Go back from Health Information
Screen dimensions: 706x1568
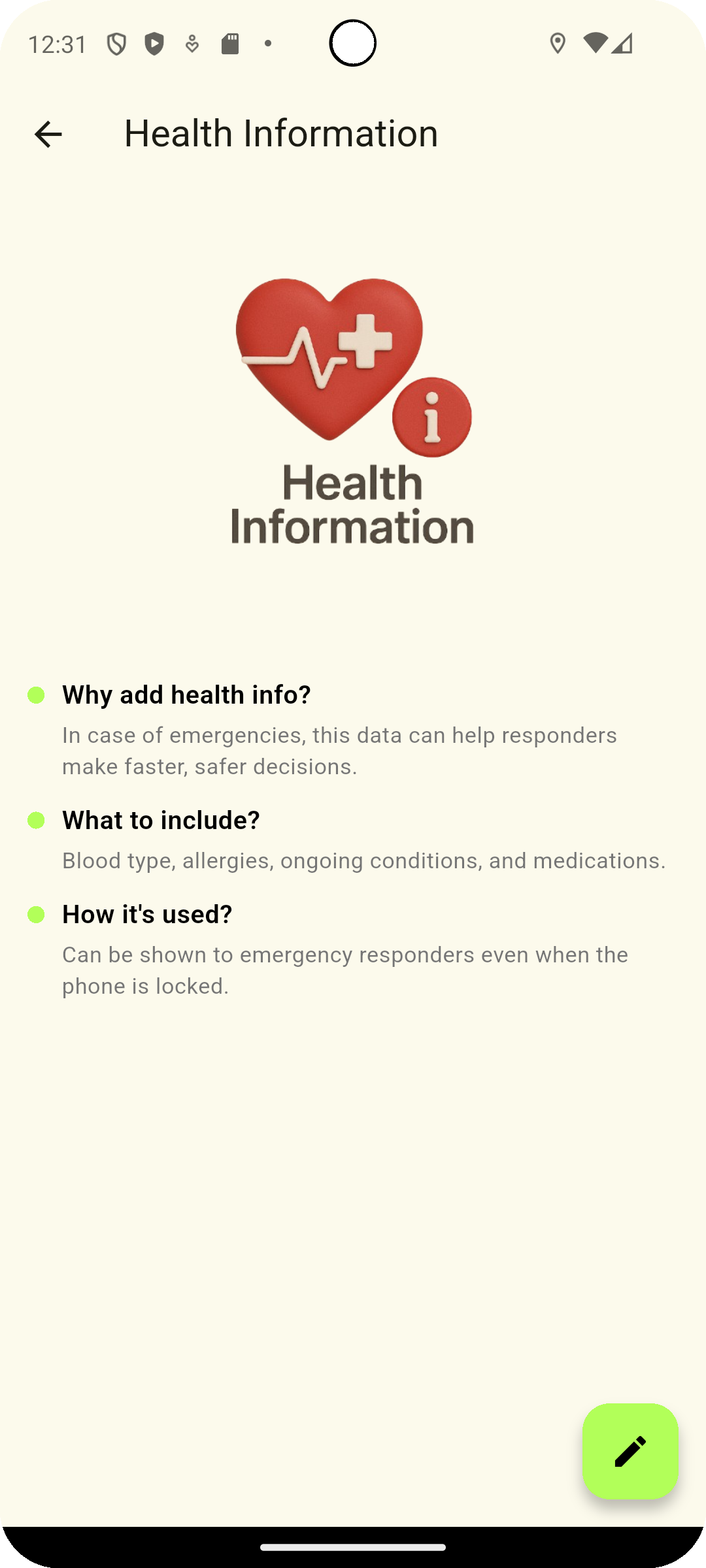point(48,135)
